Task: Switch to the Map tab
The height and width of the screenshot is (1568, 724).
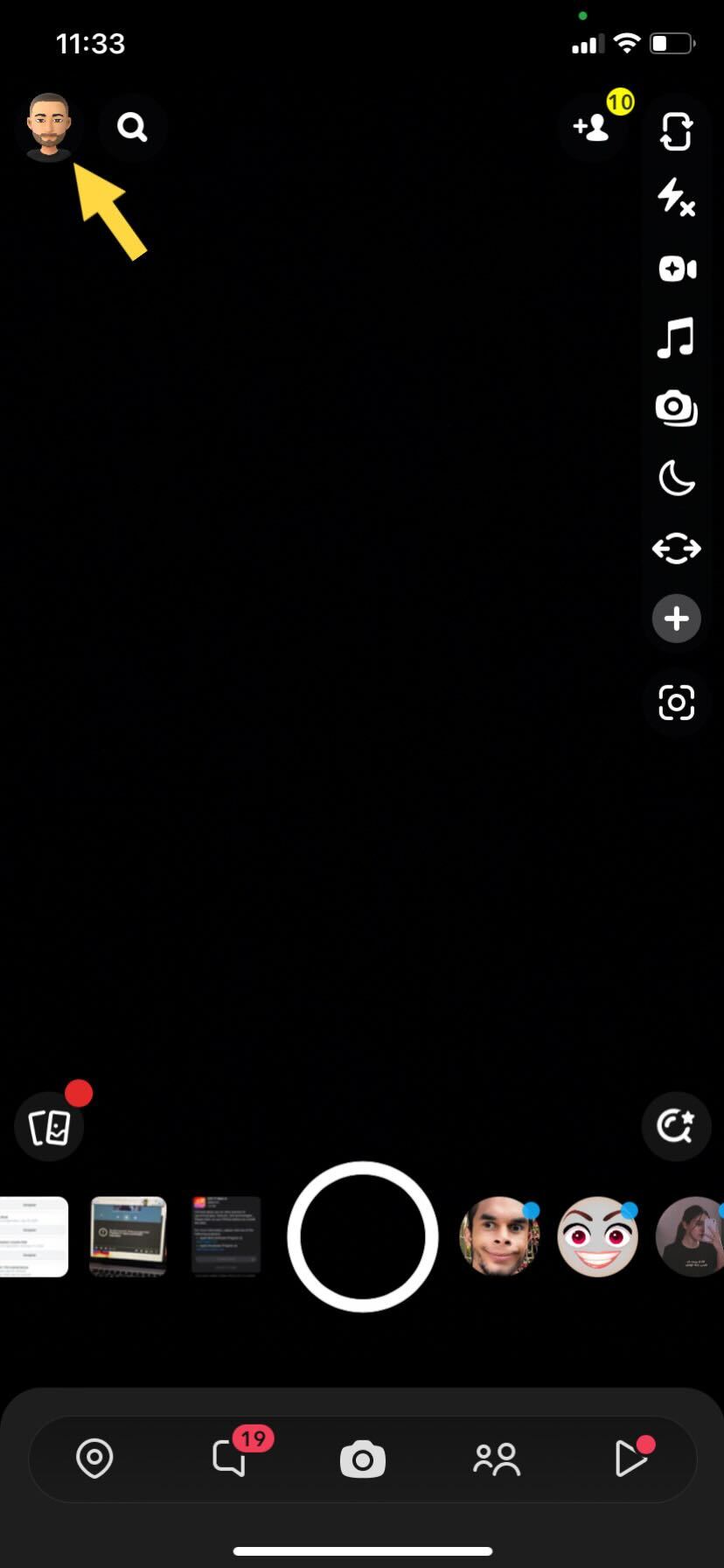Action: 94,1459
